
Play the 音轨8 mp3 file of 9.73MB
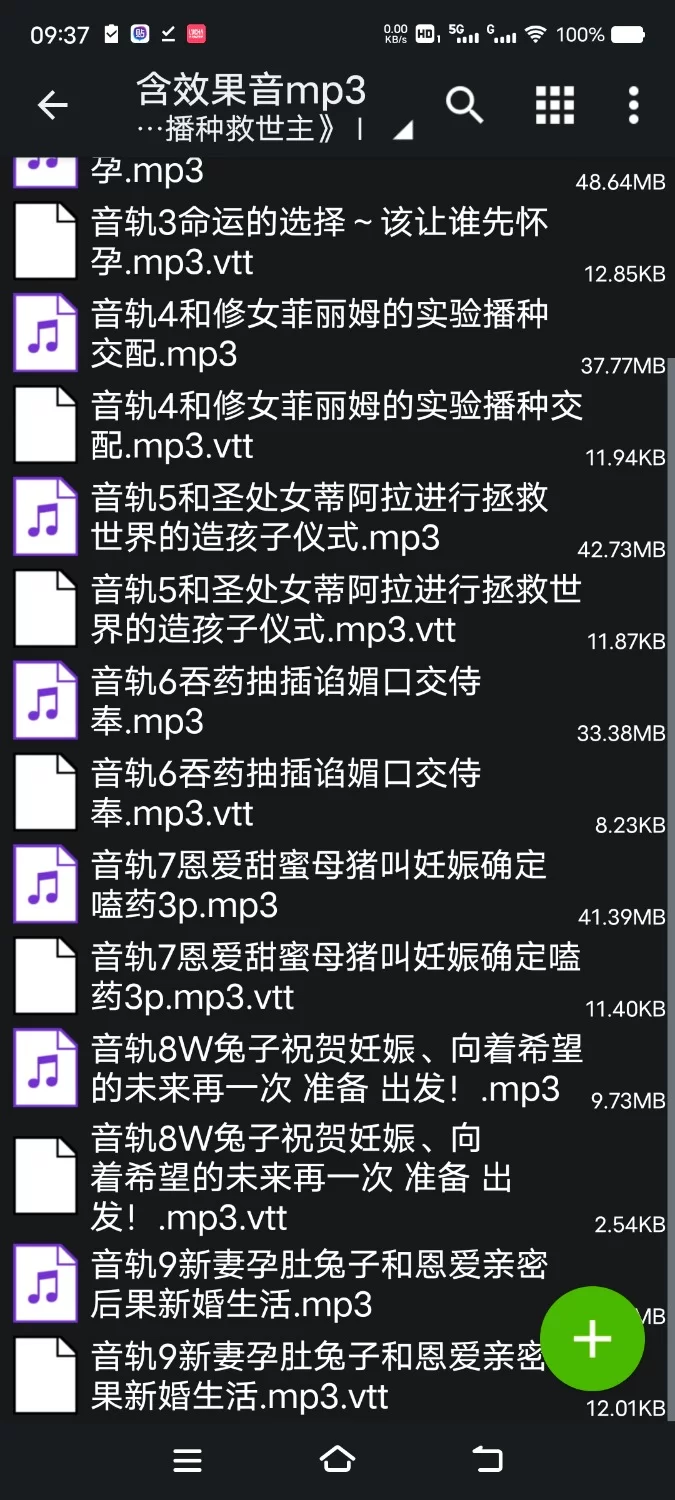[320, 1070]
